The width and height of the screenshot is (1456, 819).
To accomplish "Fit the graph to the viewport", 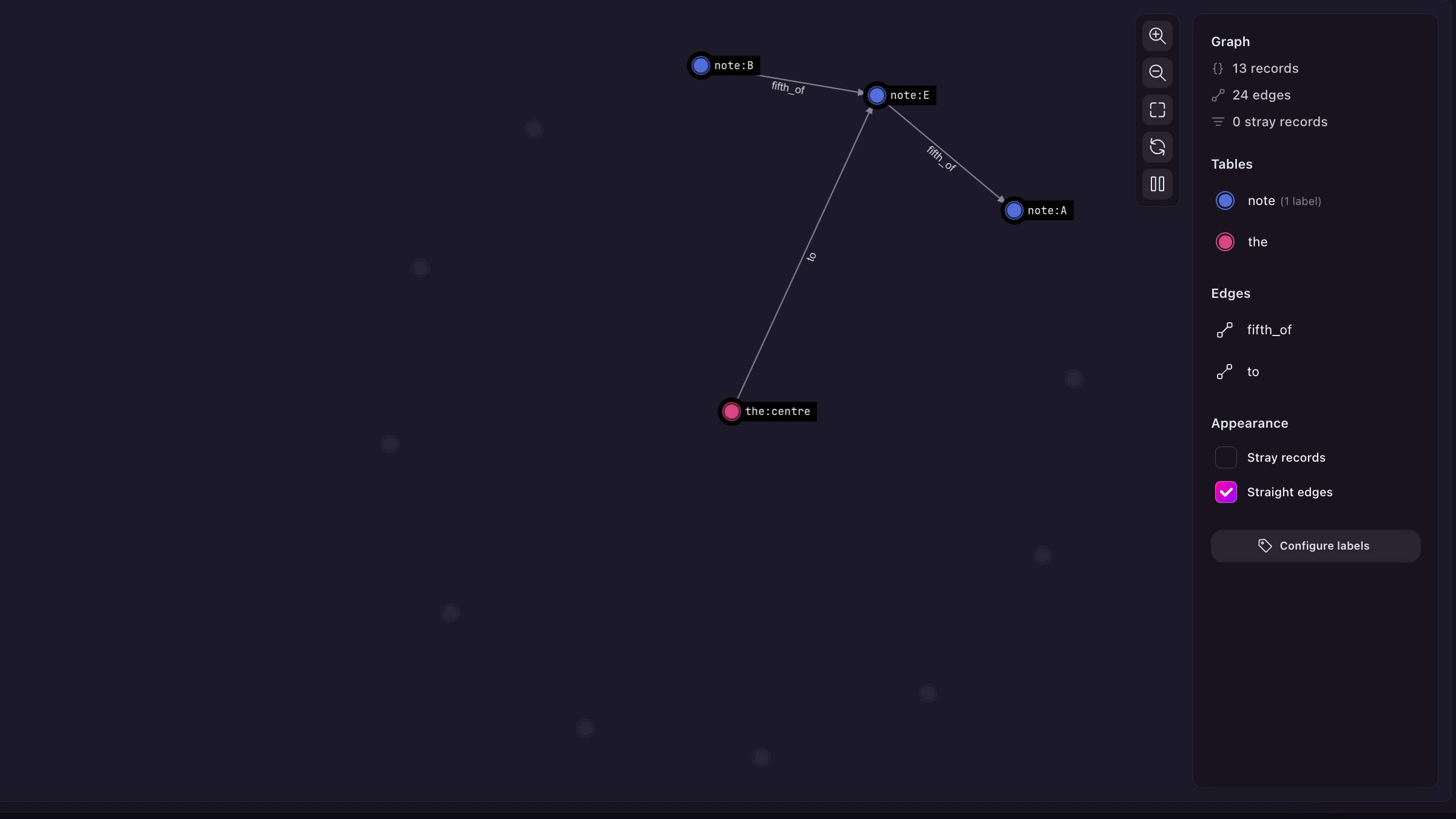I will click(1157, 110).
